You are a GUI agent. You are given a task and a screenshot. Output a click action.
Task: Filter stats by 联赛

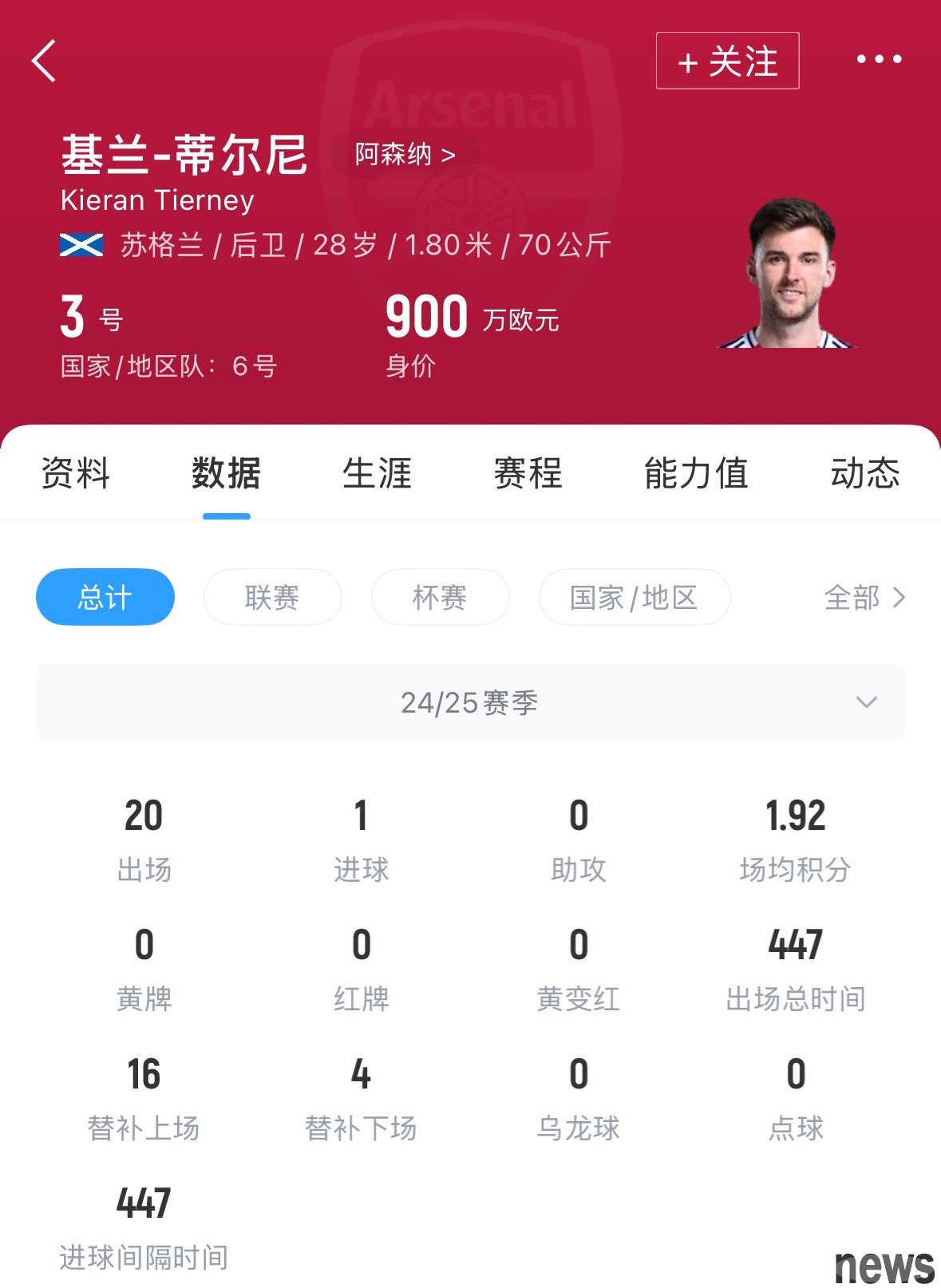click(x=272, y=597)
